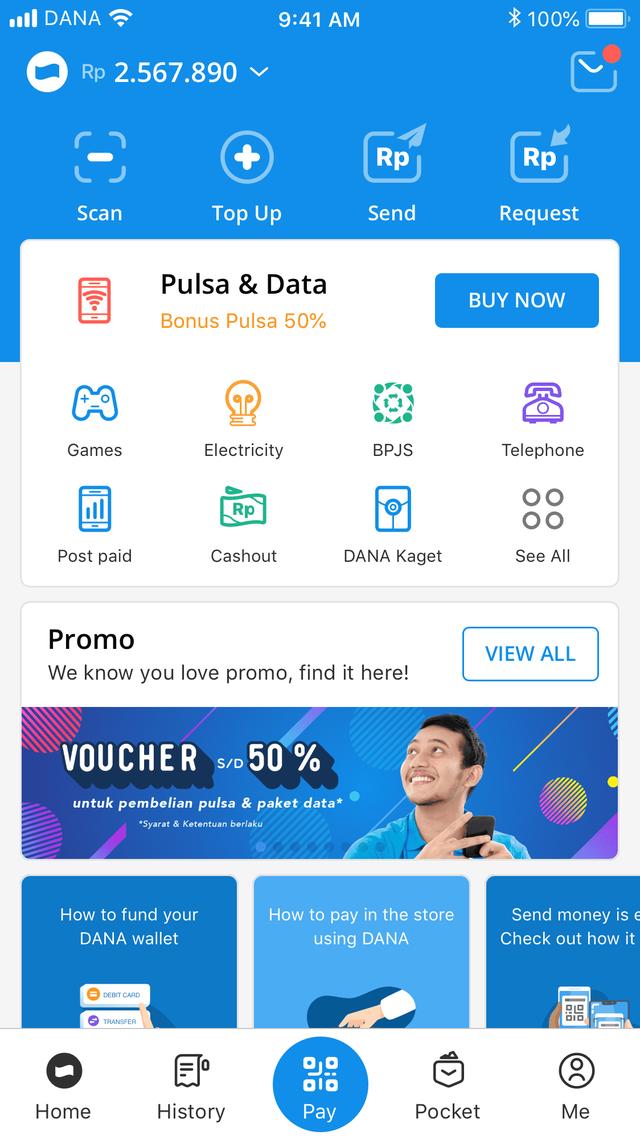Open the Telephone bill service
Image resolution: width=640 pixels, height=1139 pixels.
542,418
